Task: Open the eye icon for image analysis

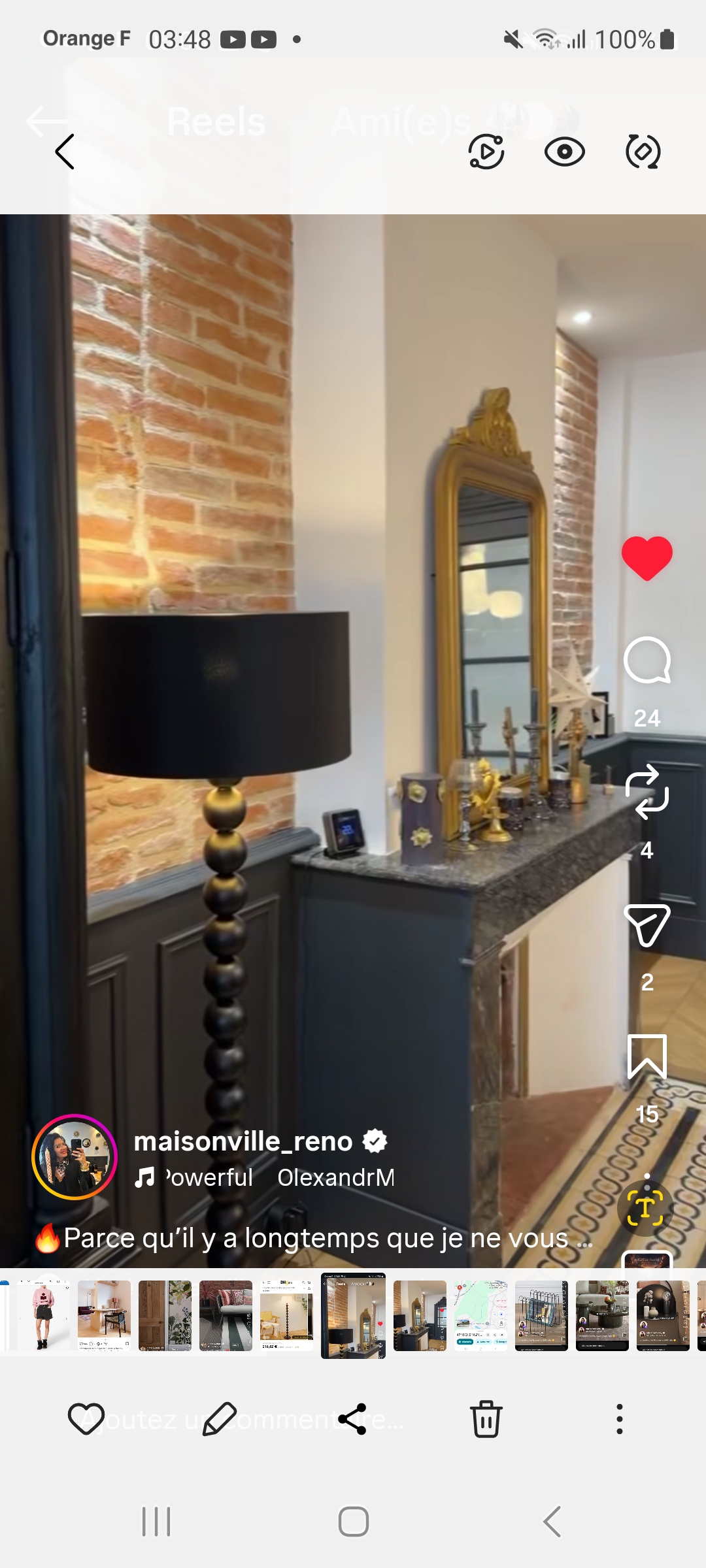Action: tap(564, 152)
